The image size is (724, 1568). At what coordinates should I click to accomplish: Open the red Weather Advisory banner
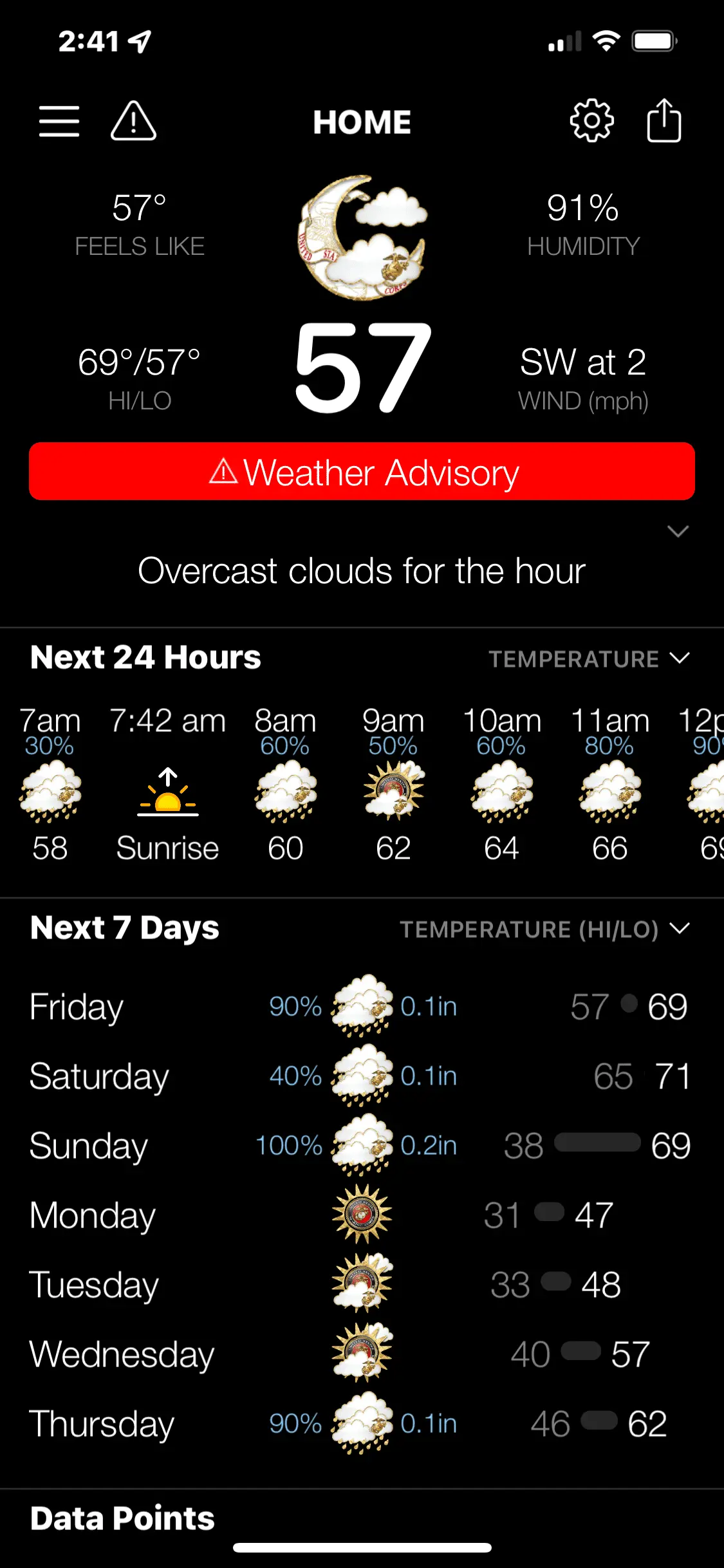tap(362, 472)
